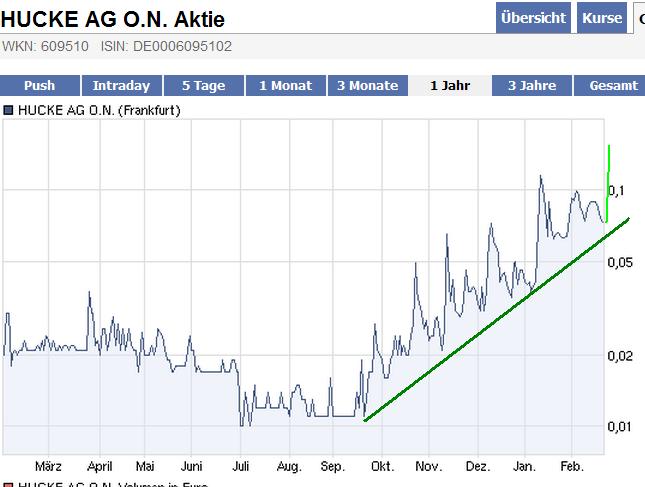The image size is (645, 487).
Task: Switch chart range to 5 Tage
Action: (x=203, y=86)
